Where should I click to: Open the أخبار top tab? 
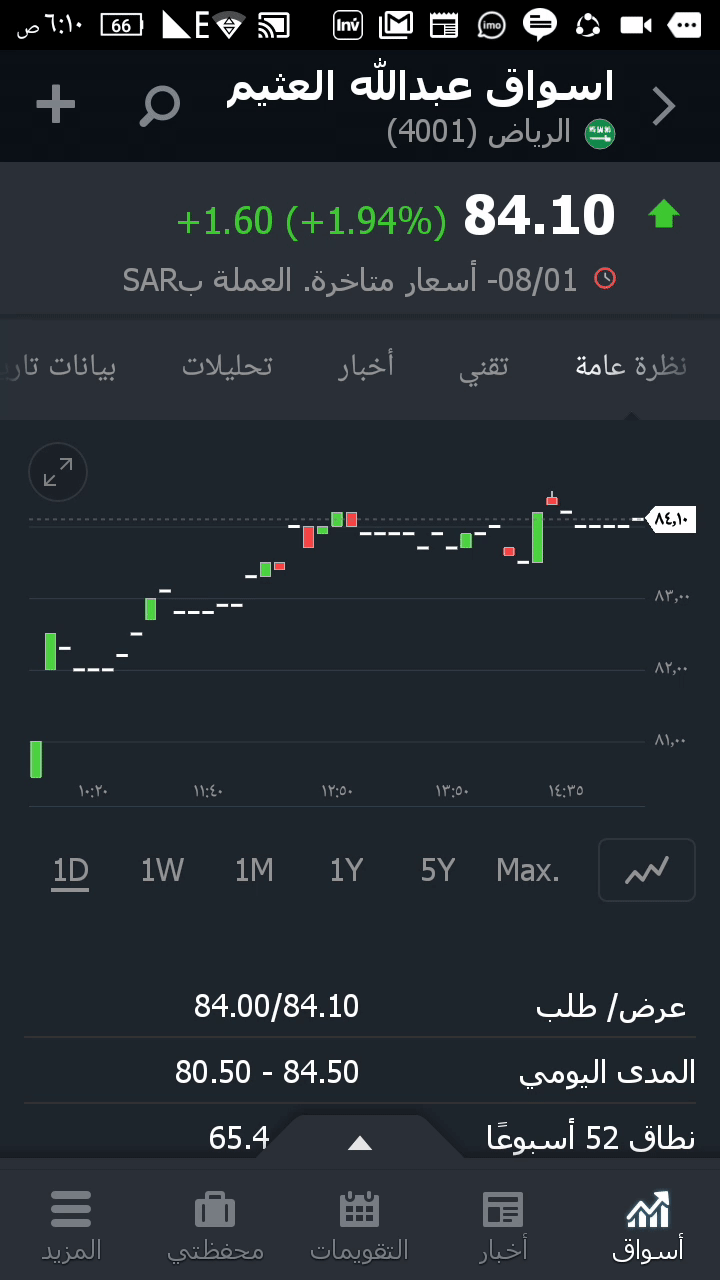[x=366, y=366]
